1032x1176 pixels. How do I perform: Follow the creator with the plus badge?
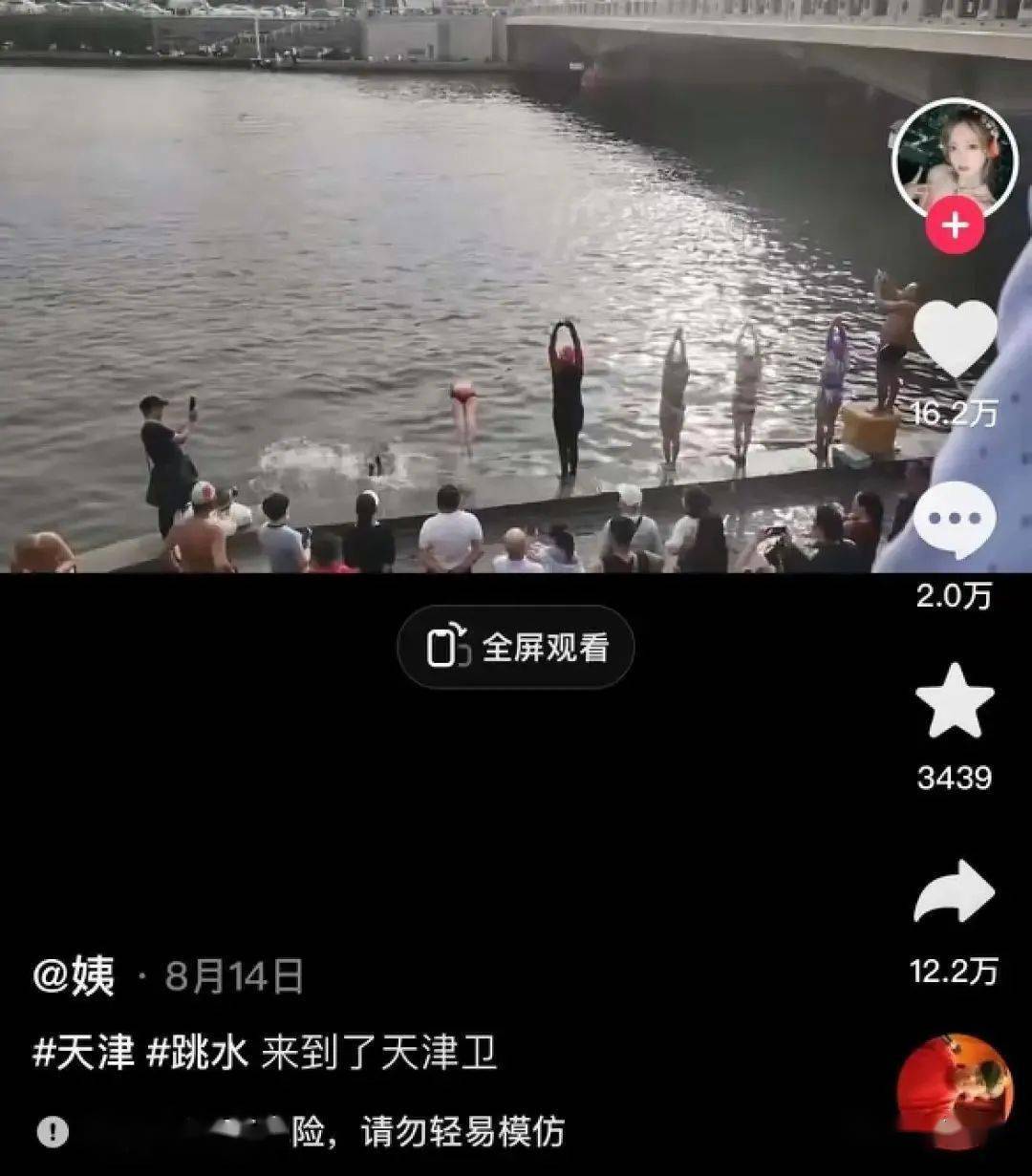(x=955, y=226)
